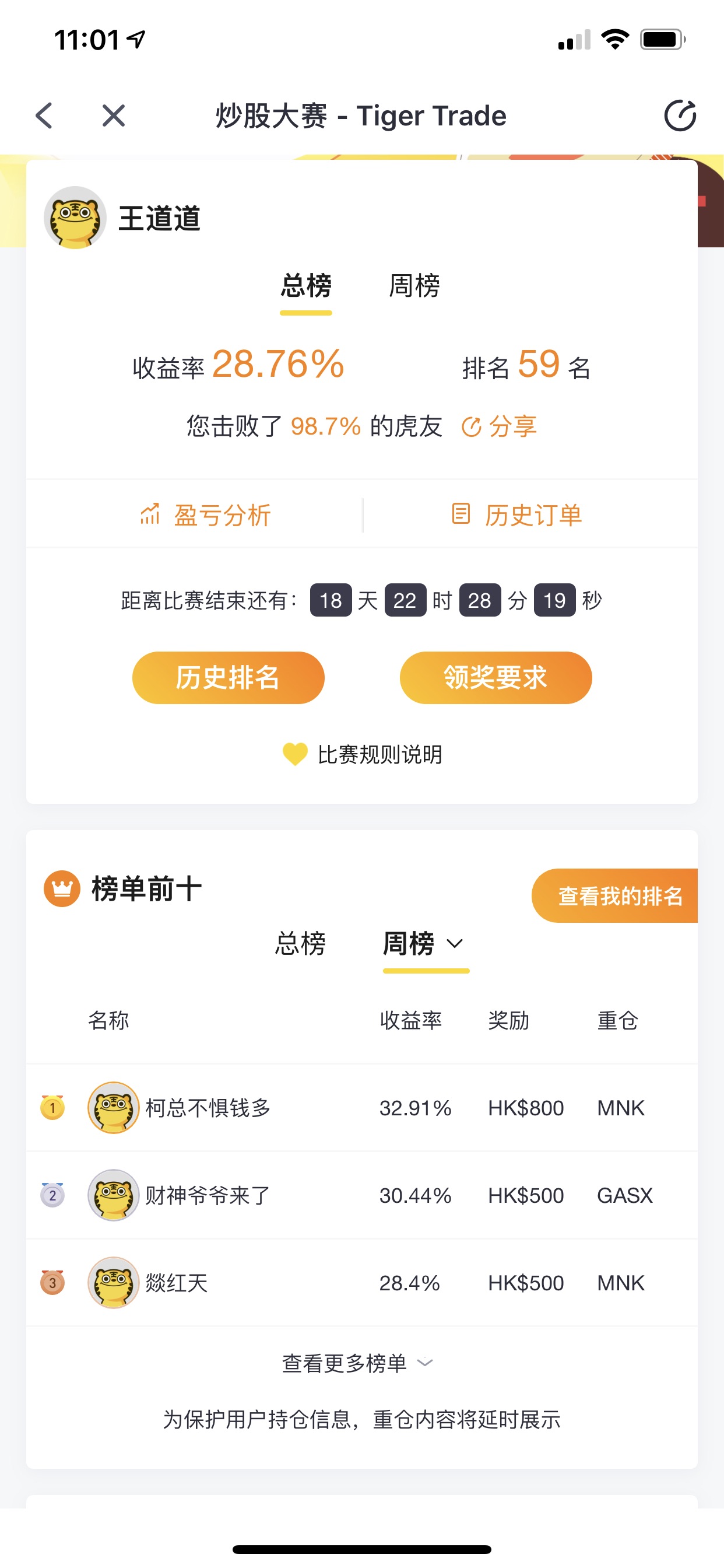The width and height of the screenshot is (724, 1568).
Task: Read 比赛规则说明 contest rules
Action: (363, 755)
